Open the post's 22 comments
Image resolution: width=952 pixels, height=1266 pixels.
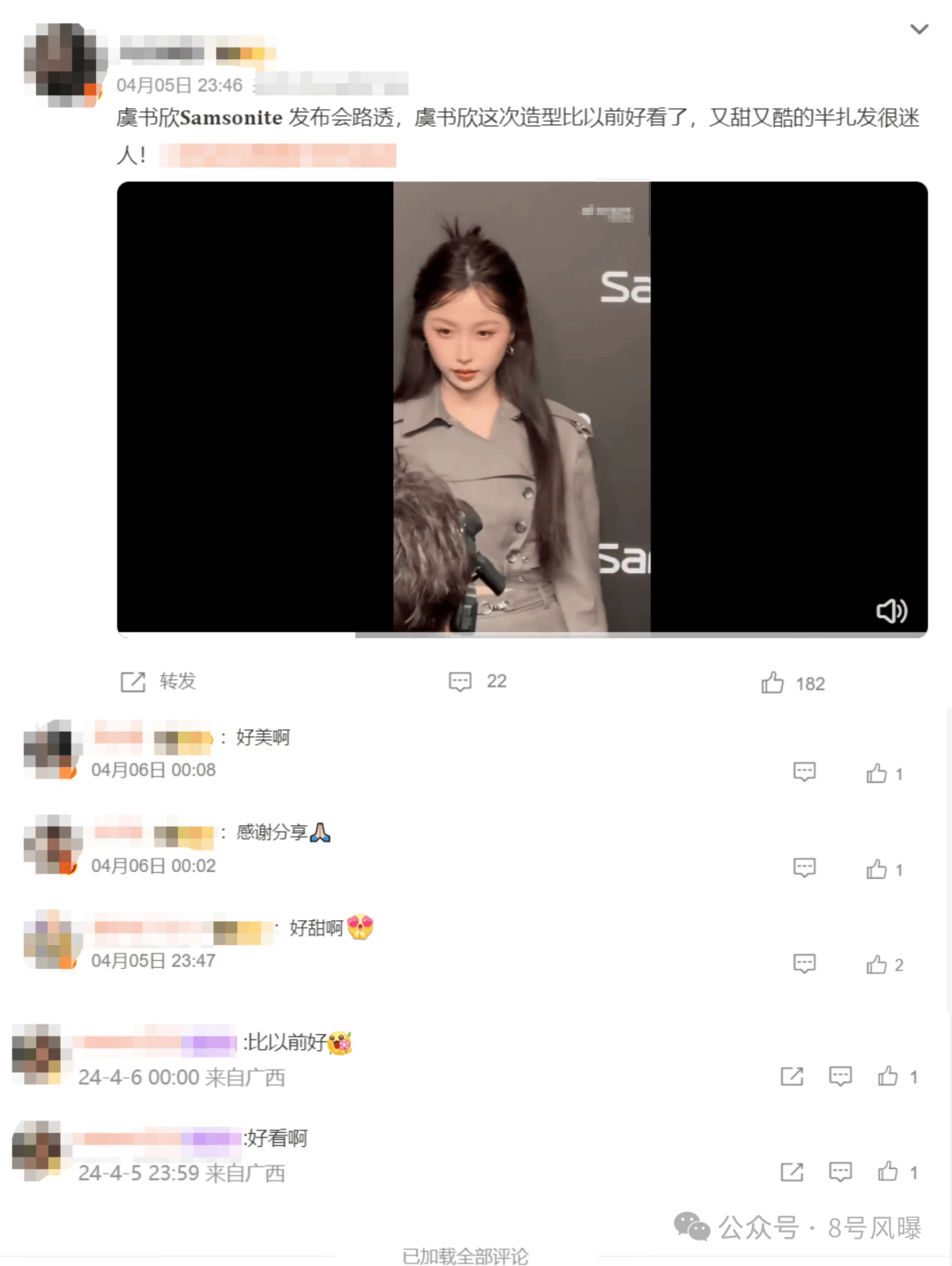477,681
